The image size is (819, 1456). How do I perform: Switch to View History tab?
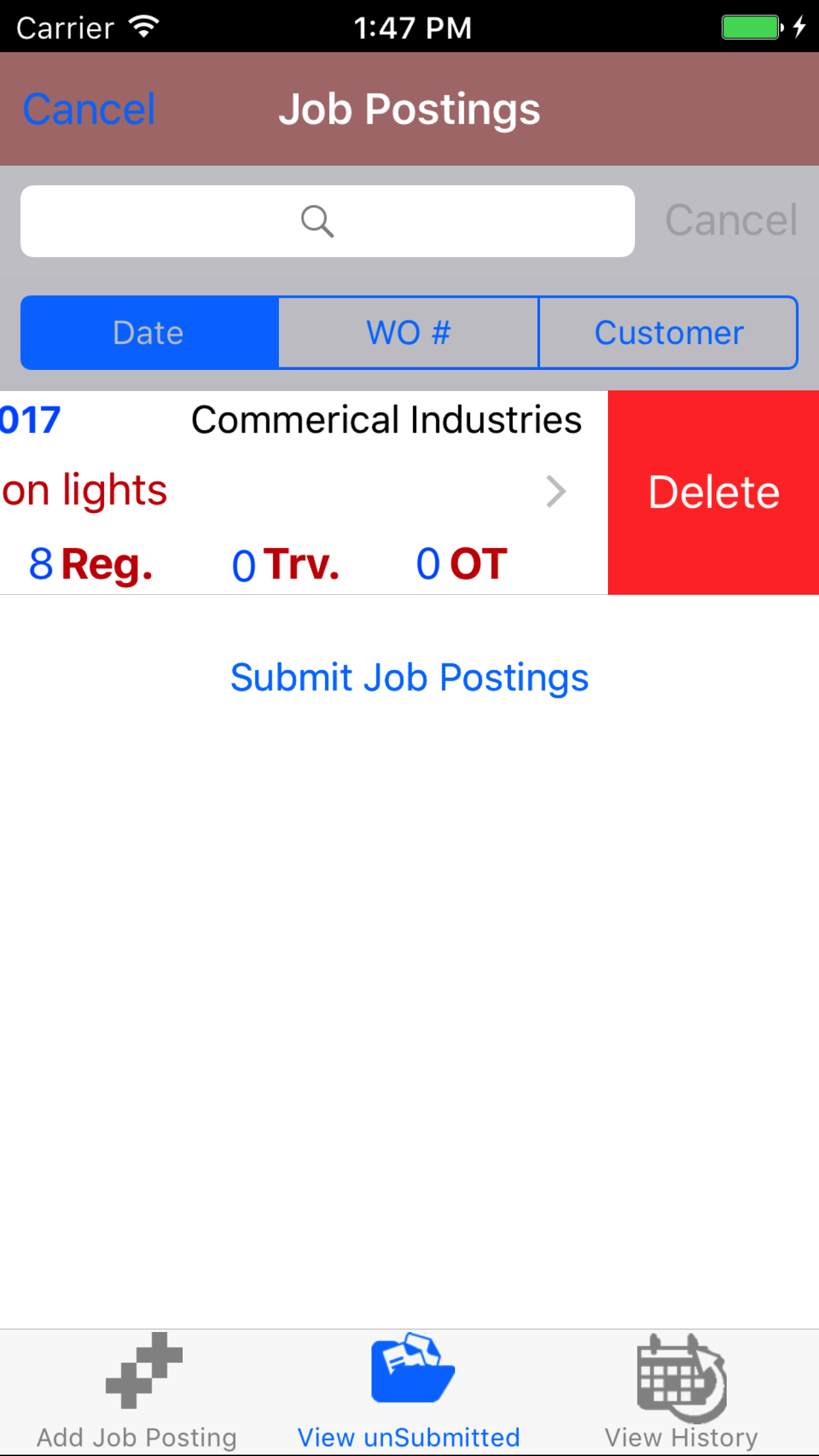pyautogui.click(x=681, y=1391)
